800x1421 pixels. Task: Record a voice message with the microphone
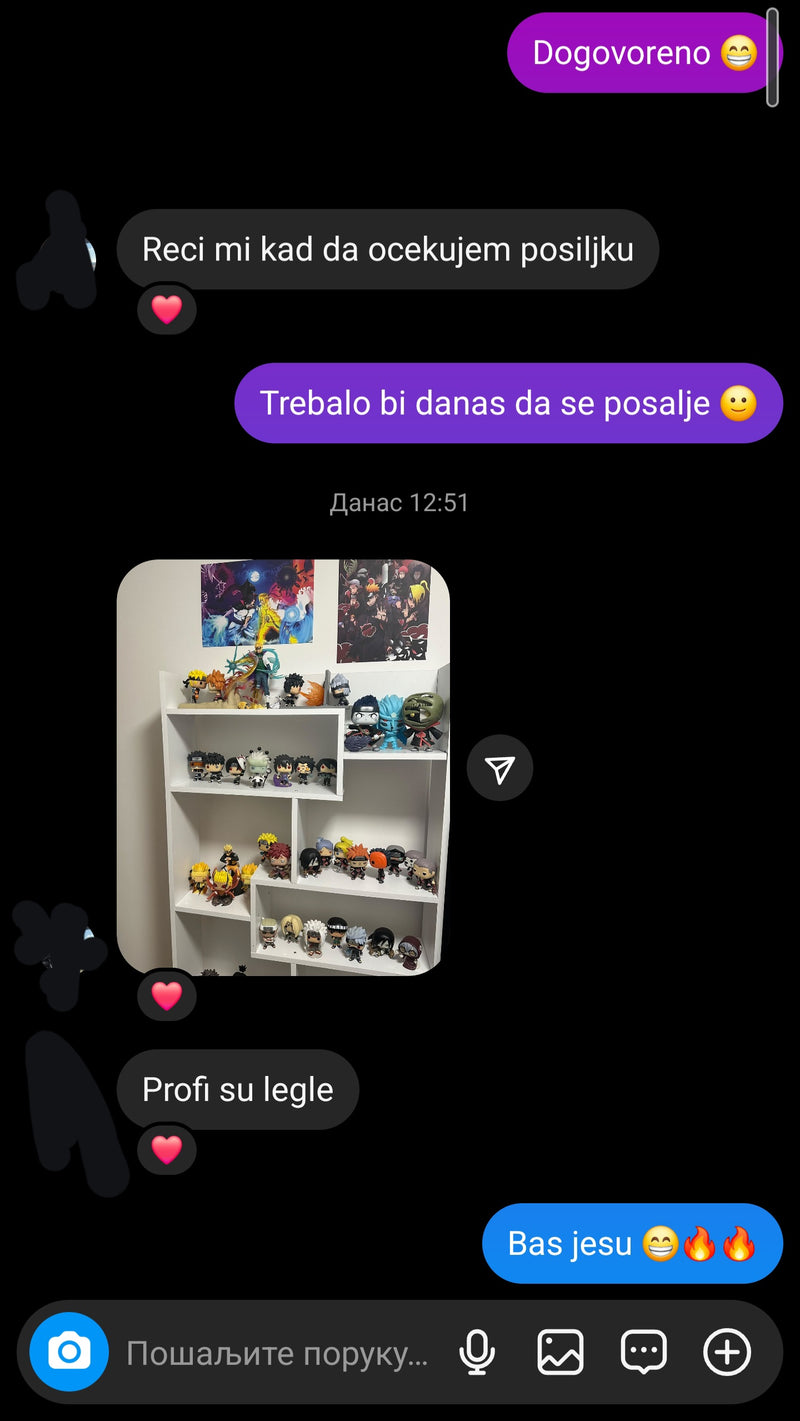477,1353
